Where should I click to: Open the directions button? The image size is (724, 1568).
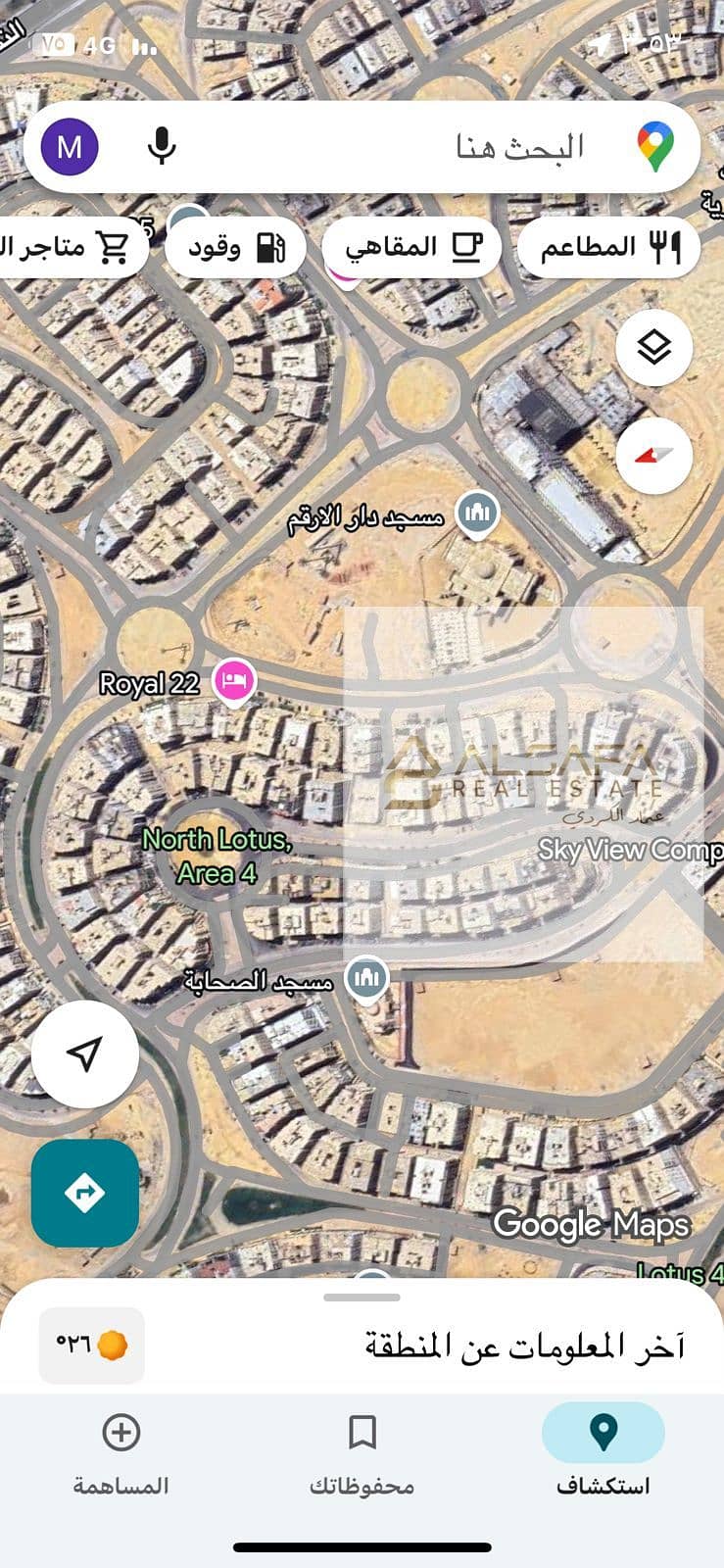coord(85,1193)
